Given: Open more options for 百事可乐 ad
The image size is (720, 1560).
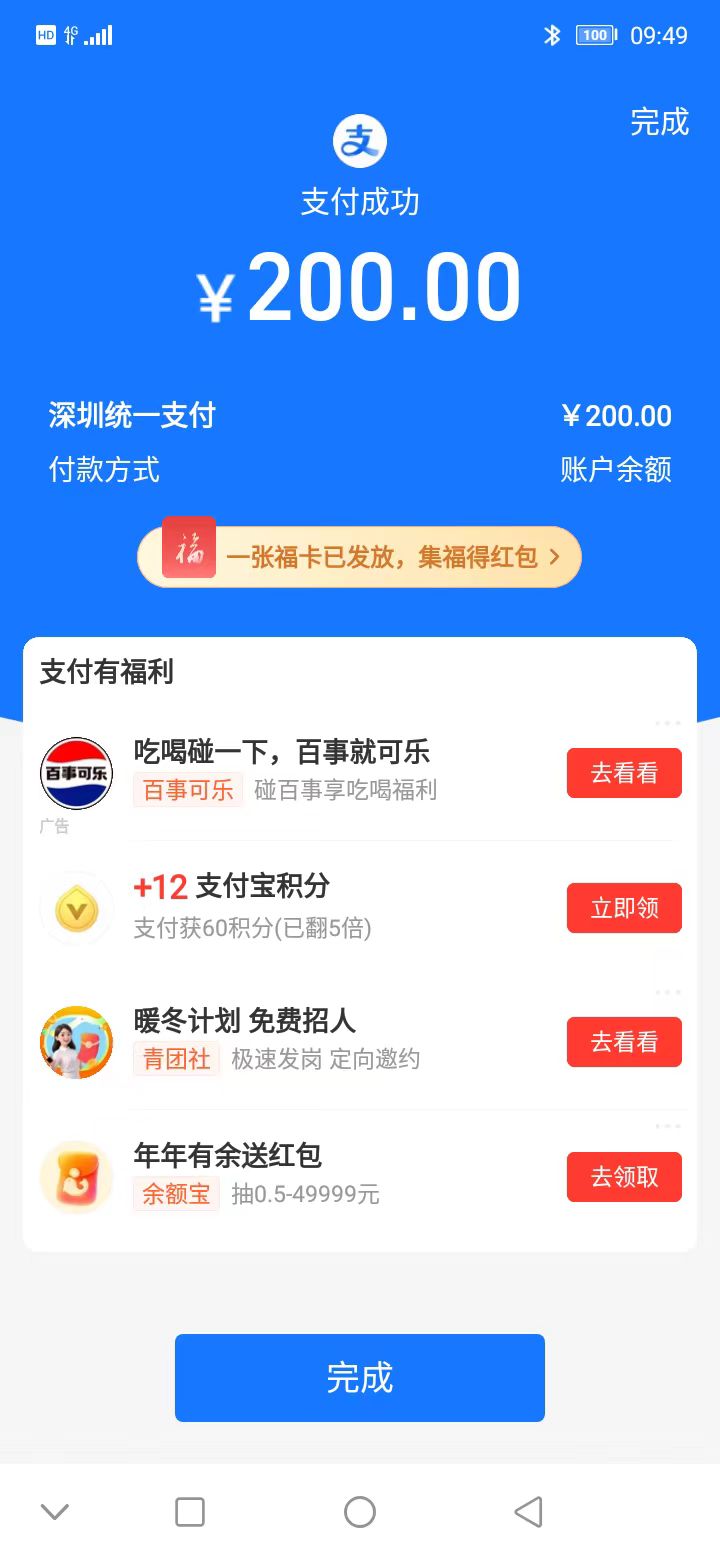Looking at the screenshot, I should (x=668, y=723).
